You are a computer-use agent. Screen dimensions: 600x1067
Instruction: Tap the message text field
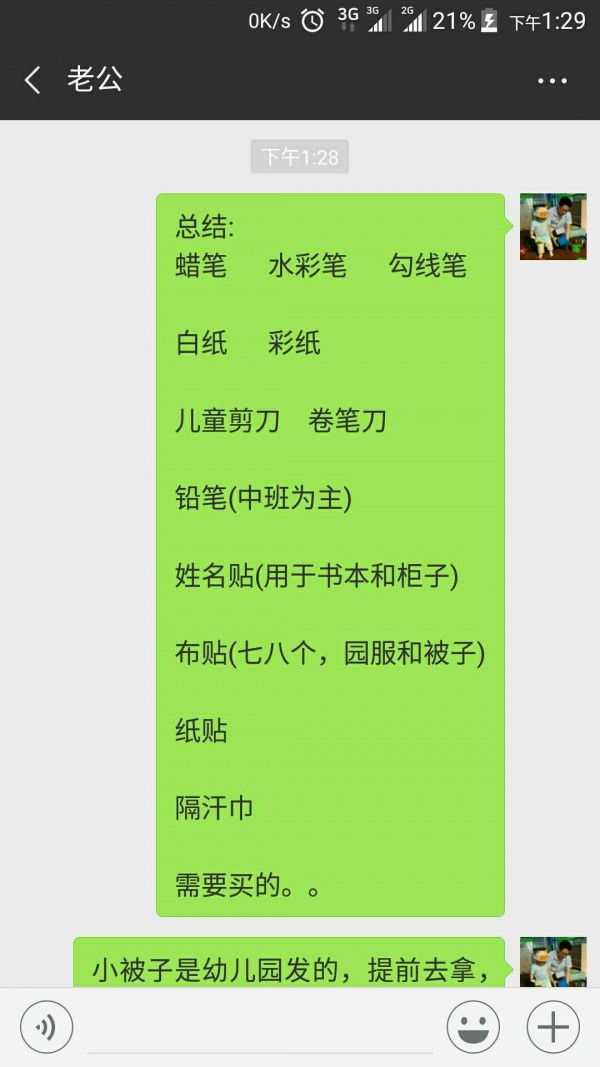pos(260,1028)
